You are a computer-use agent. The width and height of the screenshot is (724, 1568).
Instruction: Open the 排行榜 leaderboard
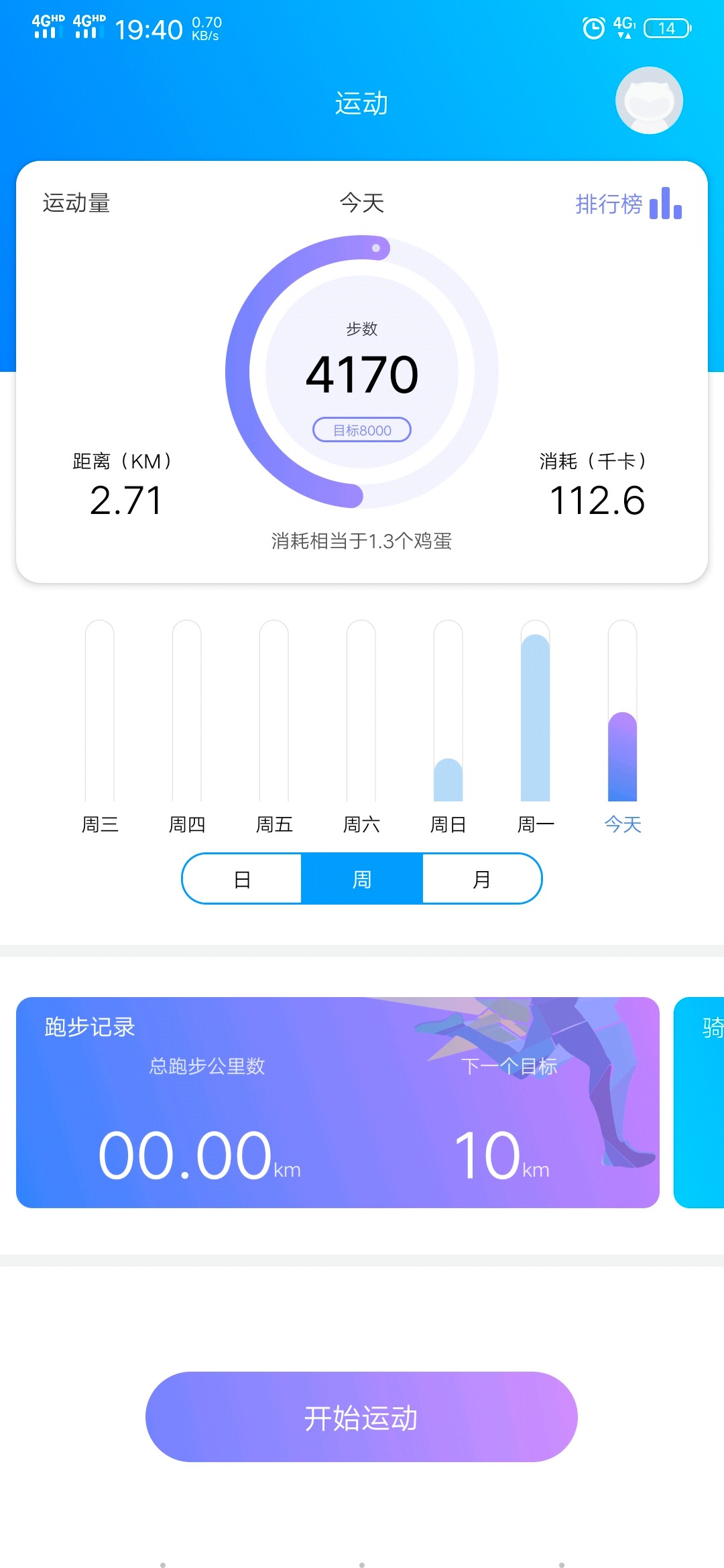click(x=628, y=203)
